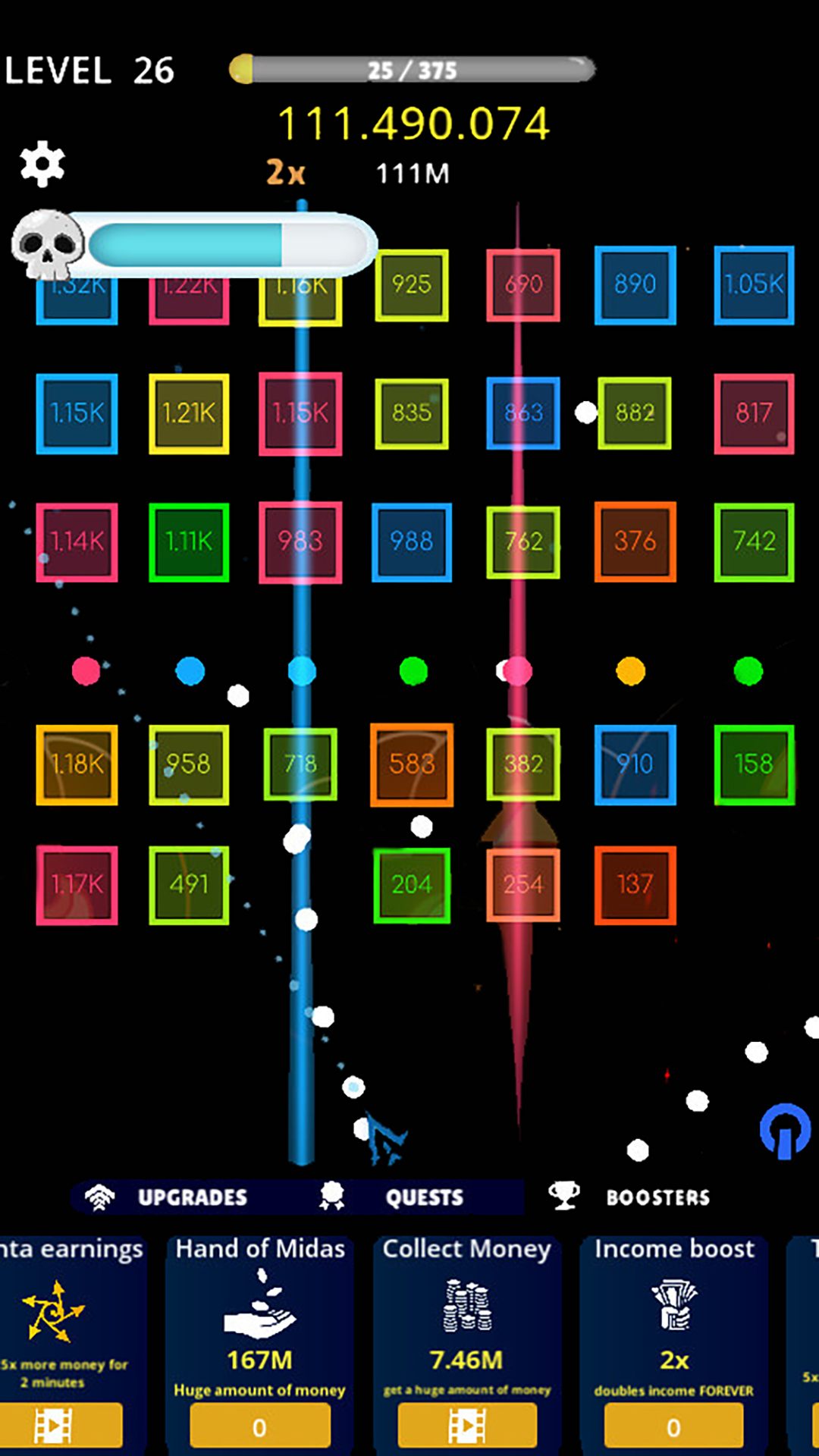Tap the blue power icon
The height and width of the screenshot is (1456, 819).
pyautogui.click(x=785, y=1131)
